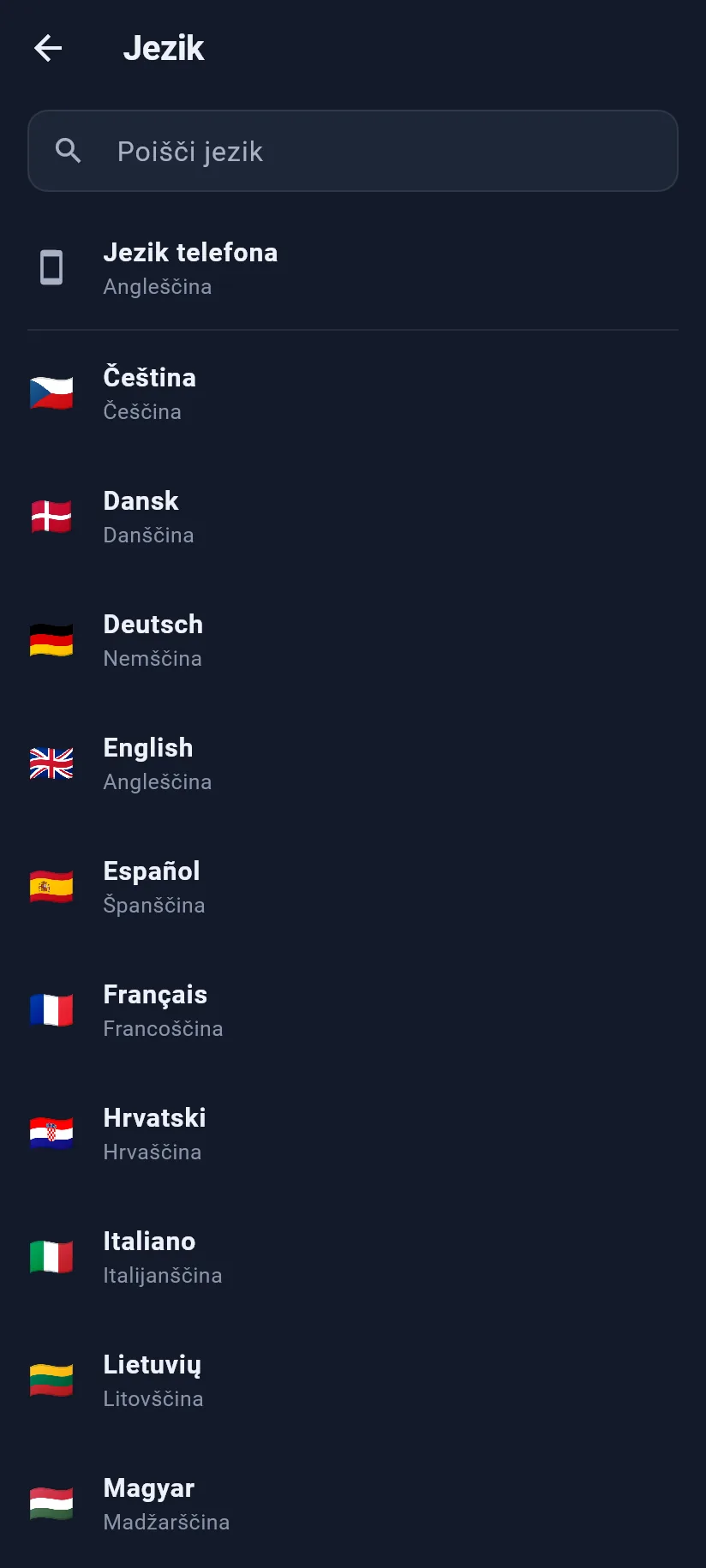Switch language to Deutsch
This screenshot has height=1568, width=706.
(x=353, y=640)
